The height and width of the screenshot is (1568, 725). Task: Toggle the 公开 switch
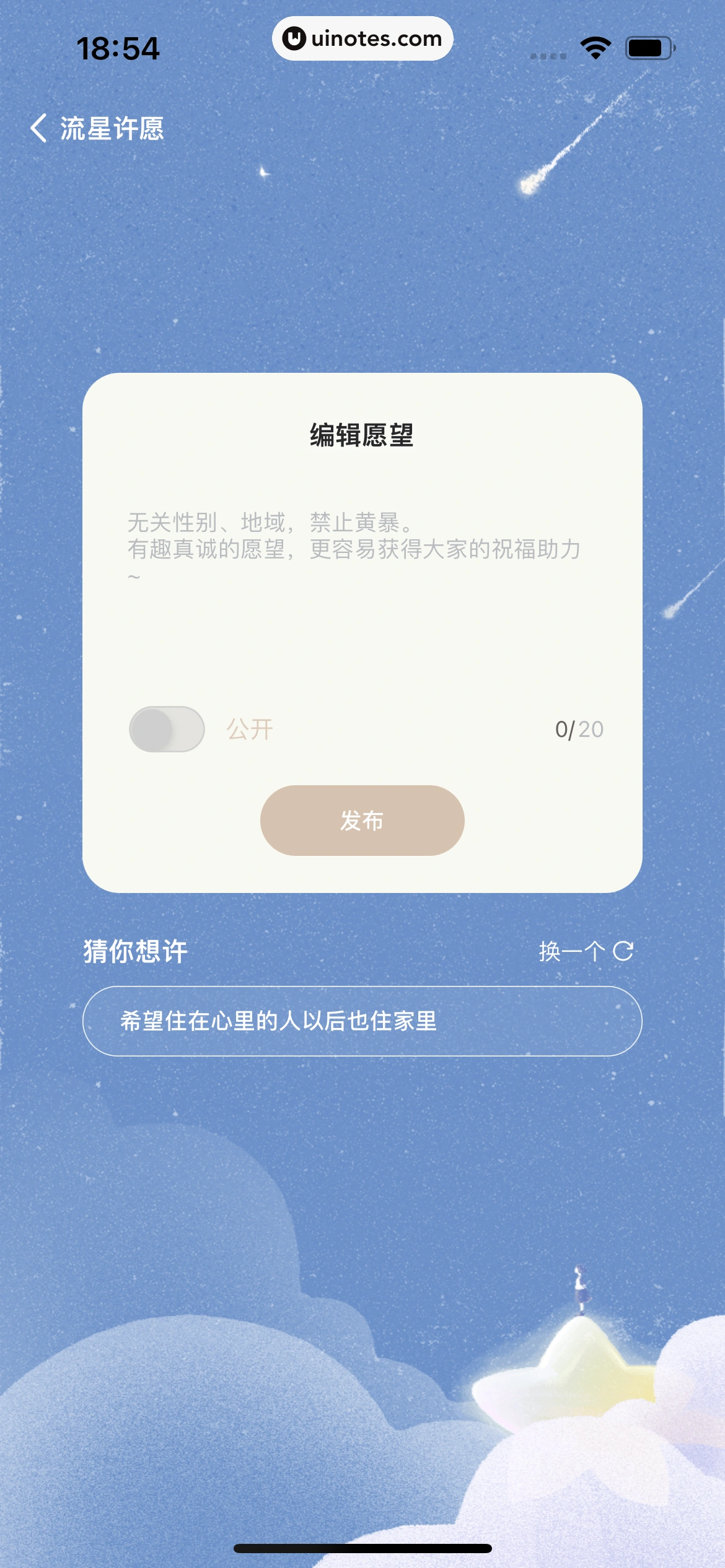(167, 729)
